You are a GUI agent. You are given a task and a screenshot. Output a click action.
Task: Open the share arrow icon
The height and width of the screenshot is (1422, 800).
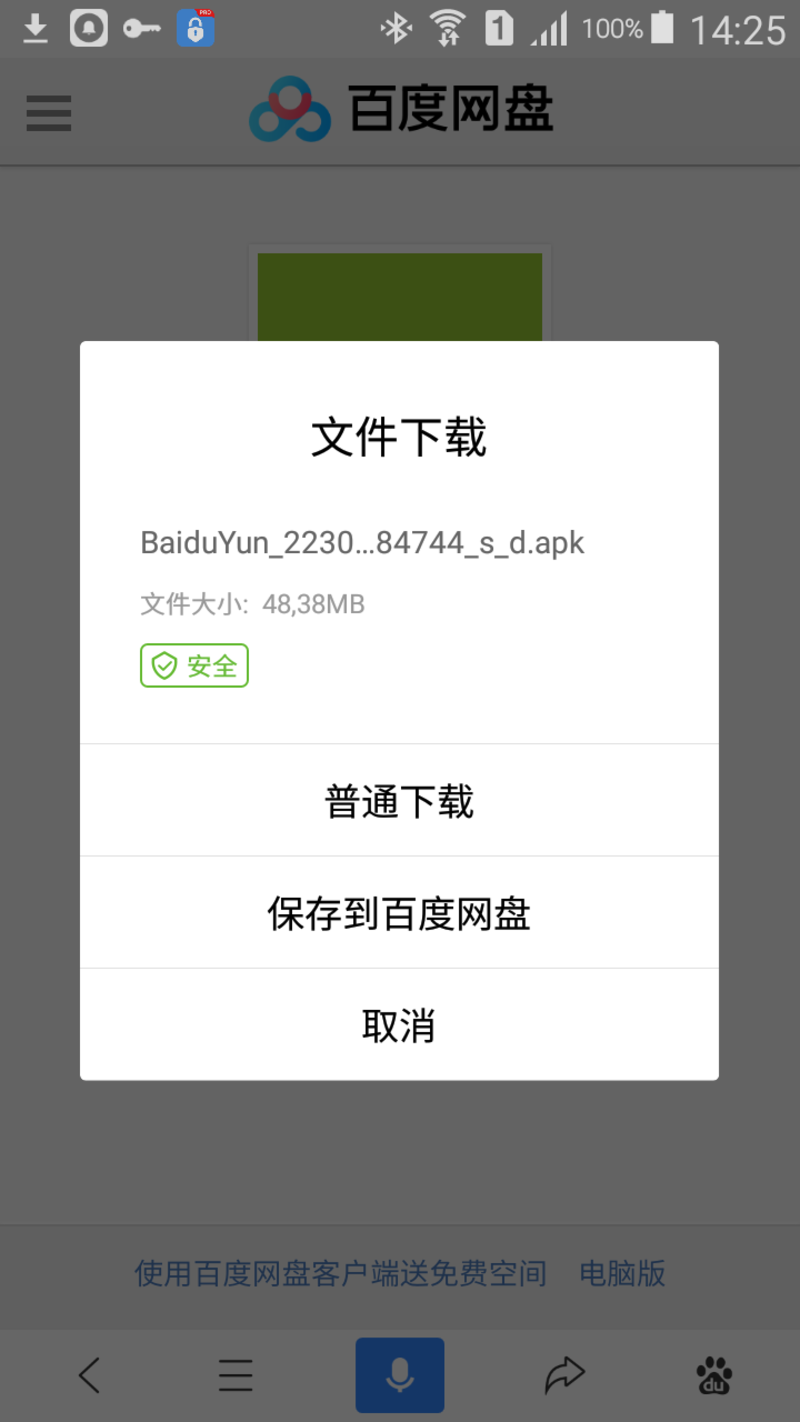[564, 1375]
